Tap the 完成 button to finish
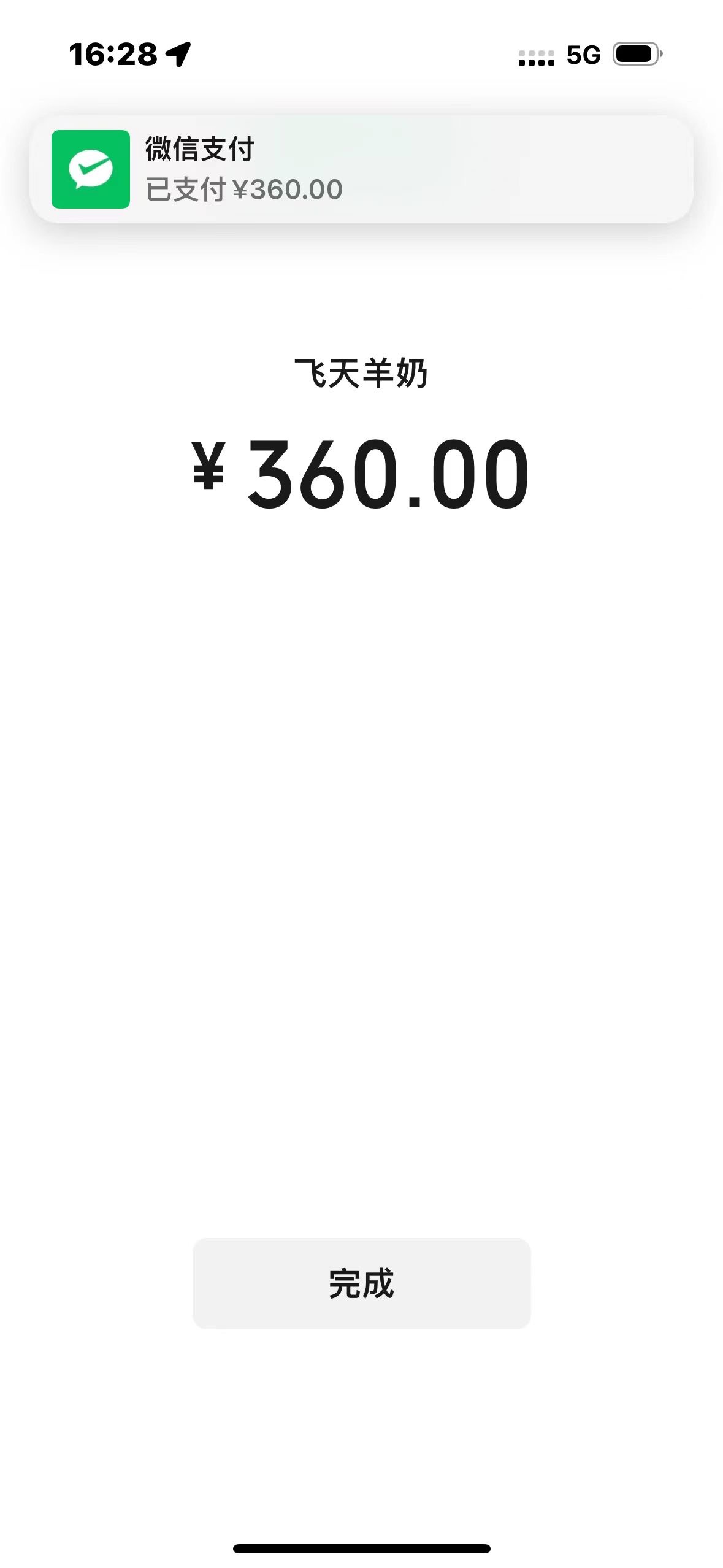 tap(361, 1283)
